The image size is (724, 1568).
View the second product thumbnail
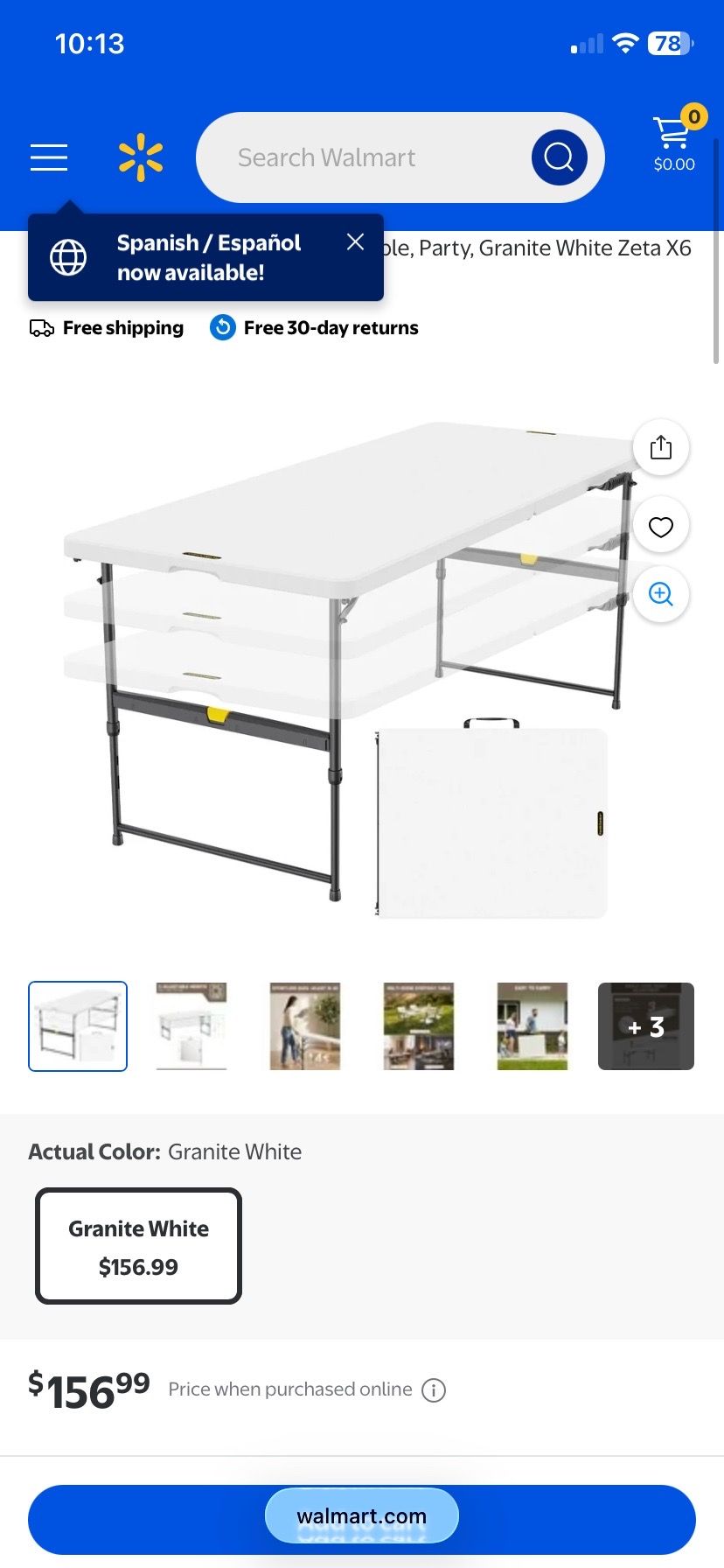click(x=191, y=1026)
